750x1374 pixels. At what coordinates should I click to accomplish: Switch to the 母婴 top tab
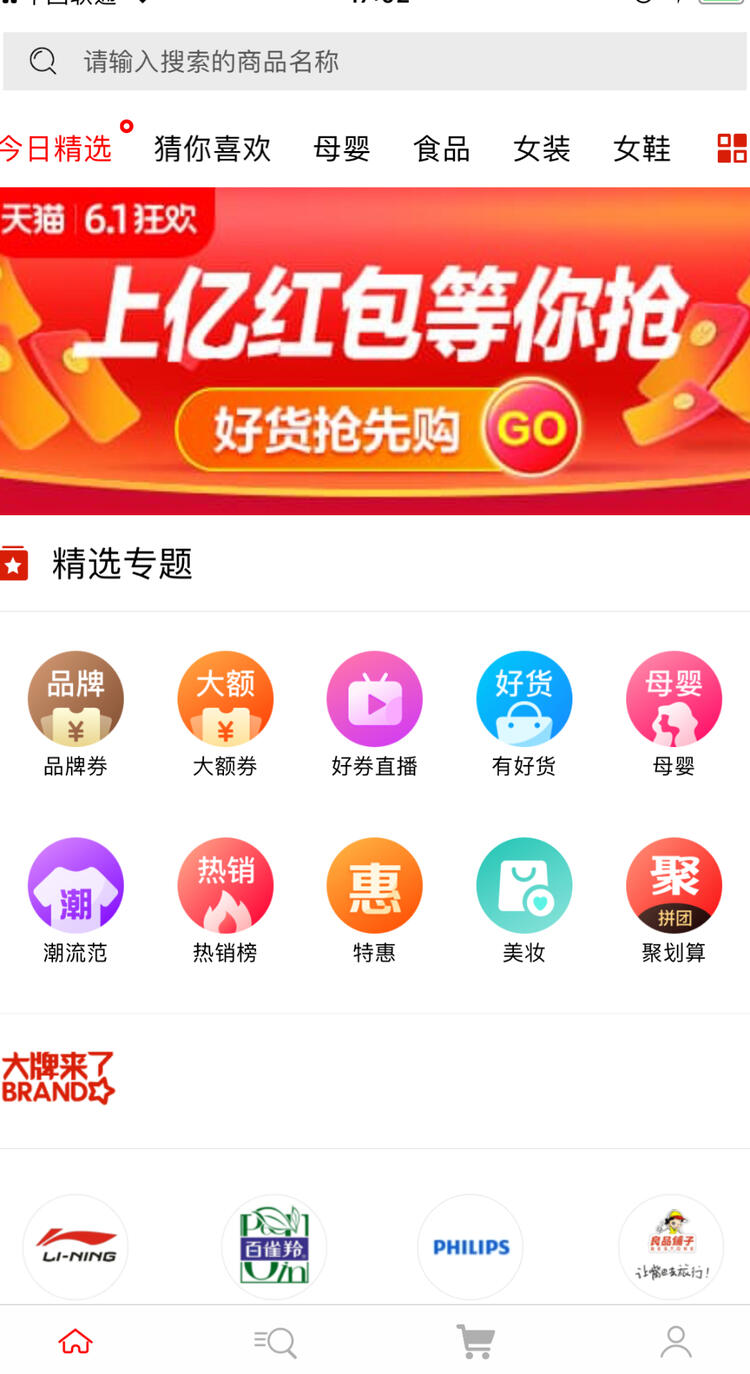[342, 149]
